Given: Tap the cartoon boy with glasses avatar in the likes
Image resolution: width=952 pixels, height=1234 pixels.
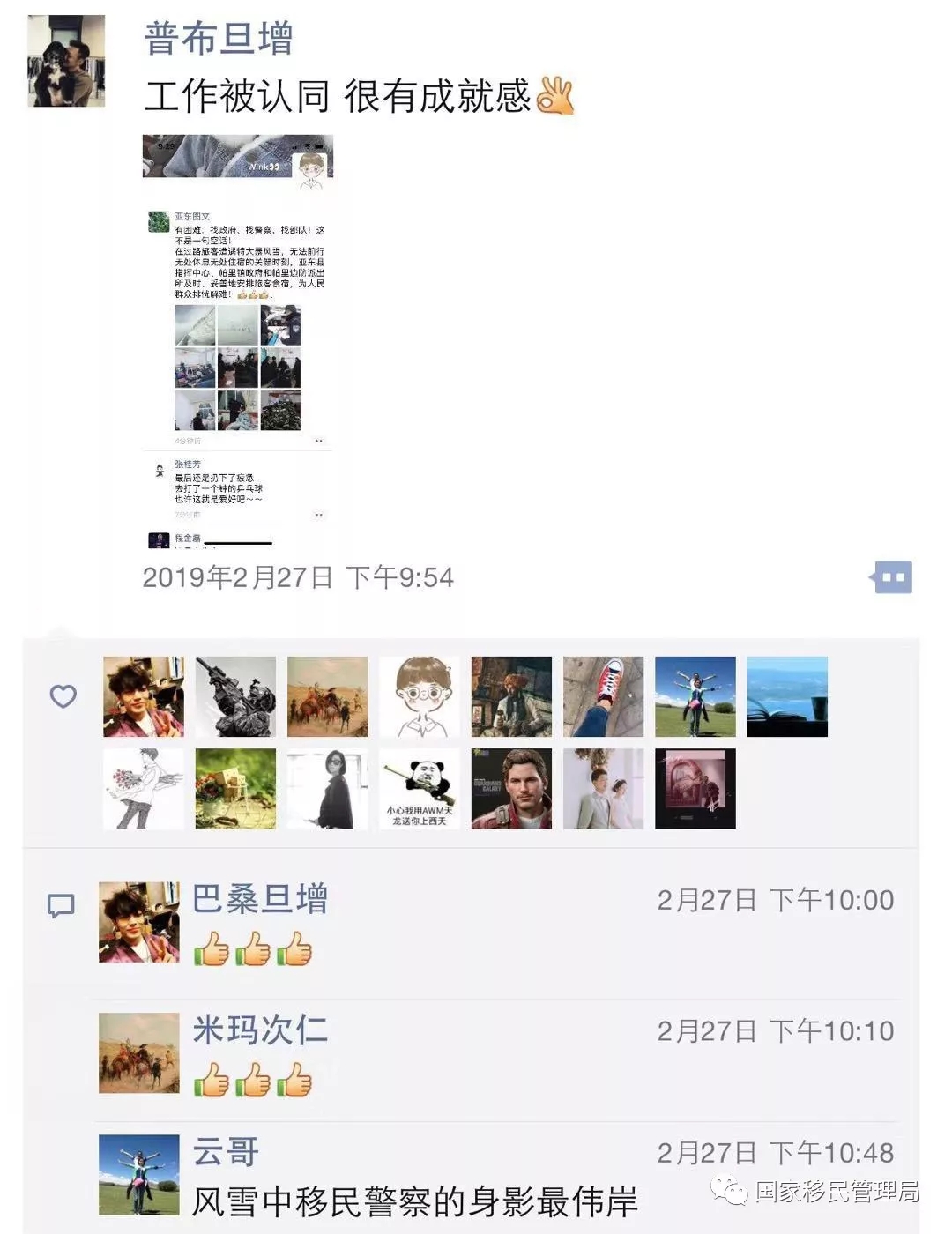Looking at the screenshot, I should pyautogui.click(x=420, y=696).
